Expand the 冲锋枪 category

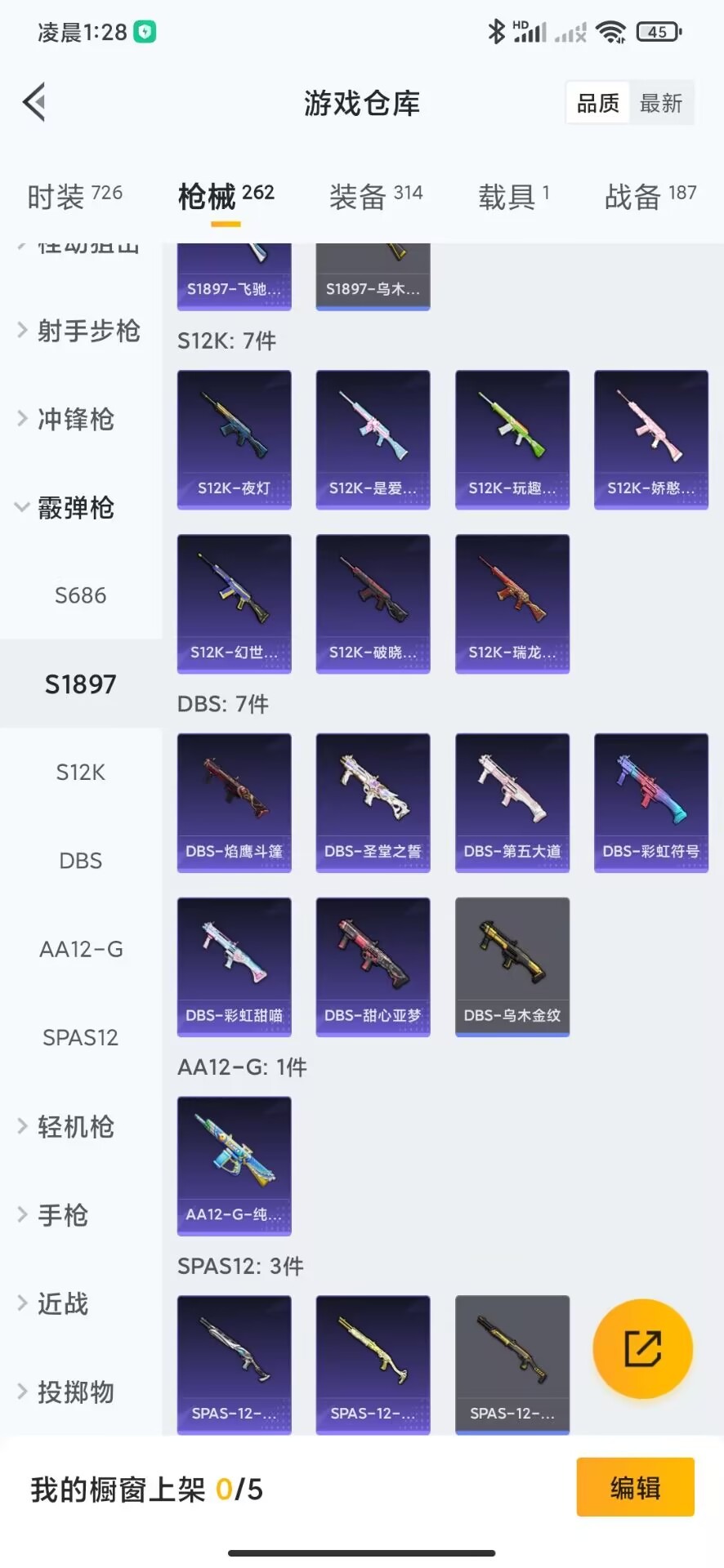(x=67, y=419)
